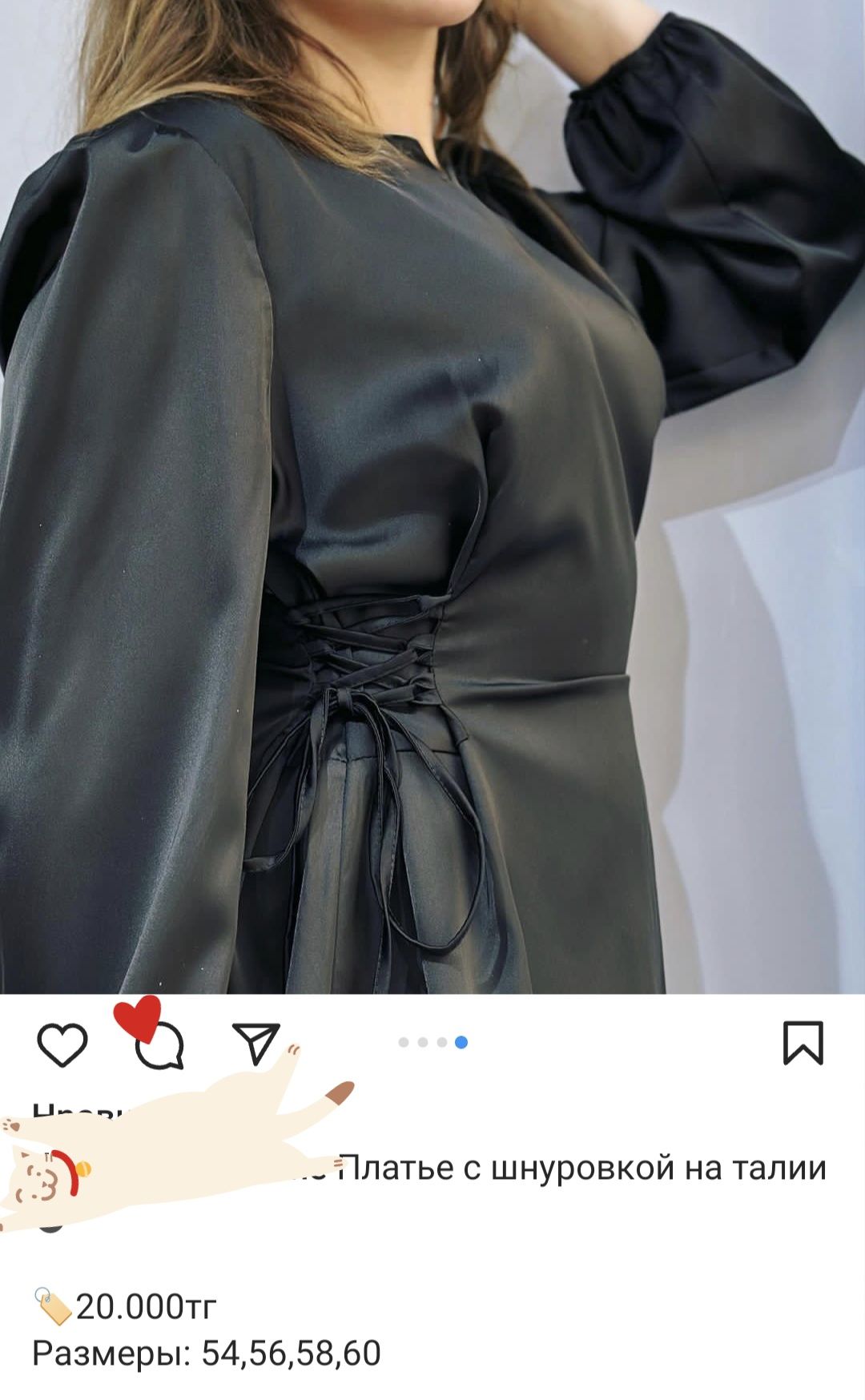
Task: Open comments on the dress post
Action: pyautogui.click(x=160, y=1046)
